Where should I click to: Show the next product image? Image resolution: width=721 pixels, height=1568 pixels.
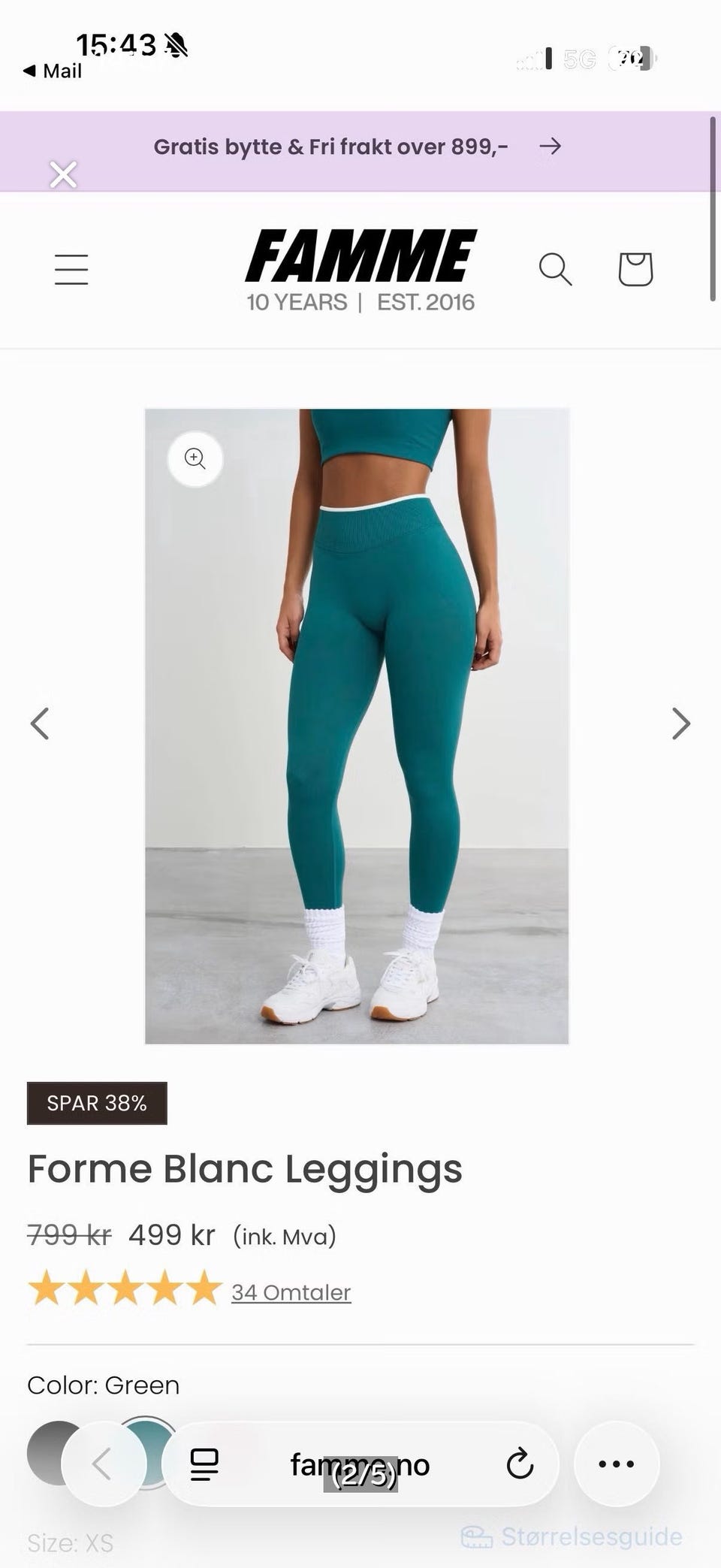pos(680,724)
